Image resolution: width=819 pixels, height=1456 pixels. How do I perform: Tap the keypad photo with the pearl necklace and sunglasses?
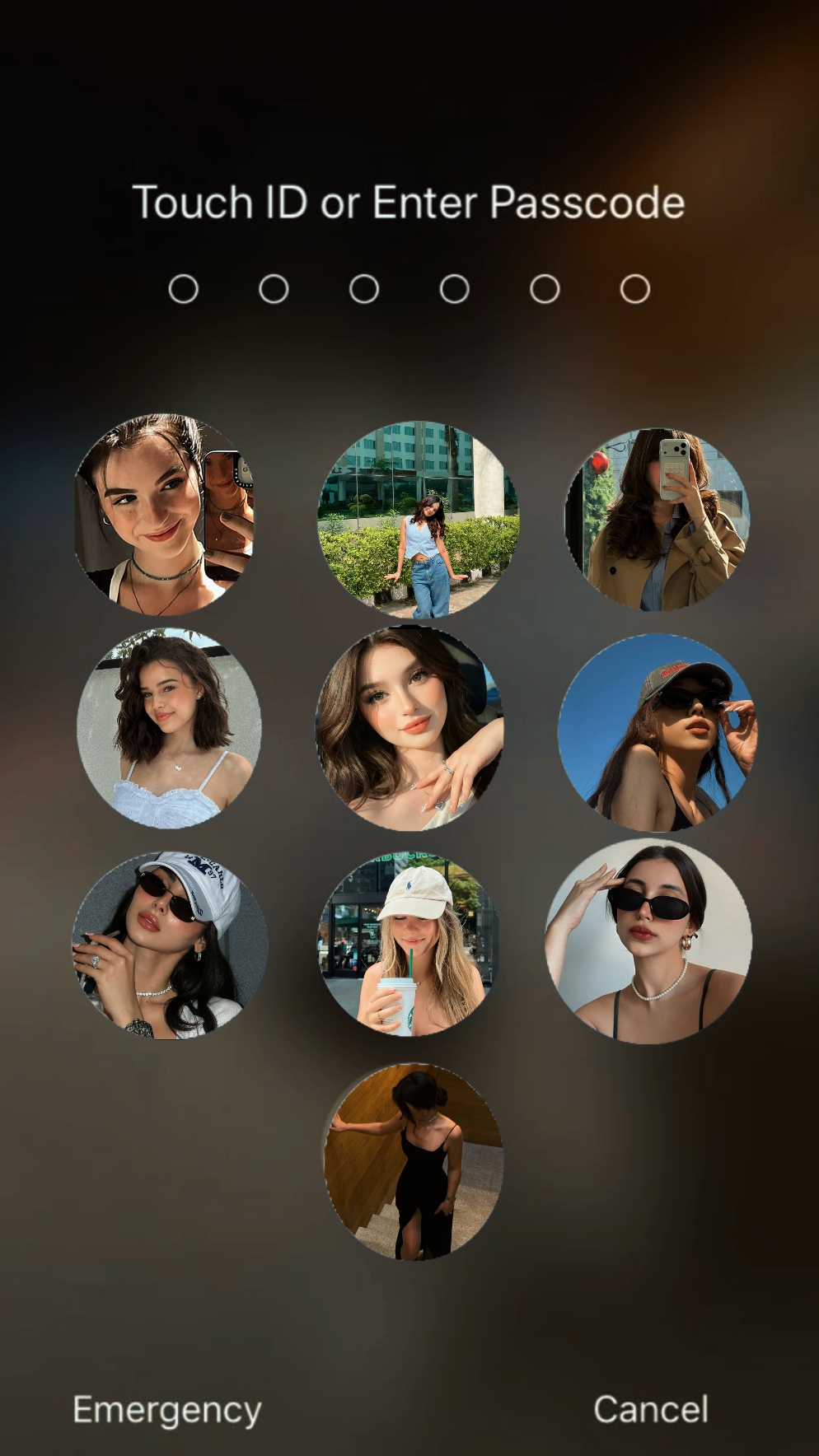click(x=648, y=941)
